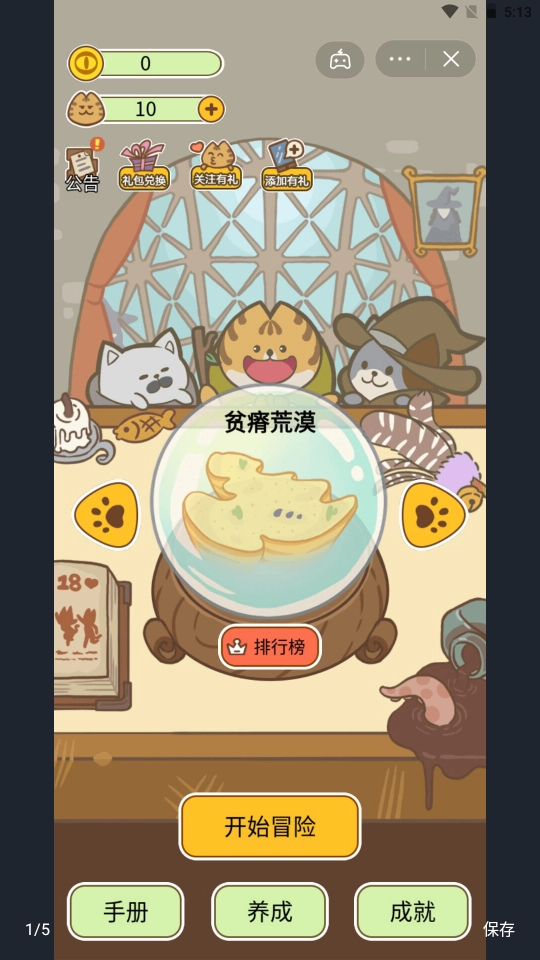Start adventure with 开始冒险
The height and width of the screenshot is (960, 540).
[270, 827]
